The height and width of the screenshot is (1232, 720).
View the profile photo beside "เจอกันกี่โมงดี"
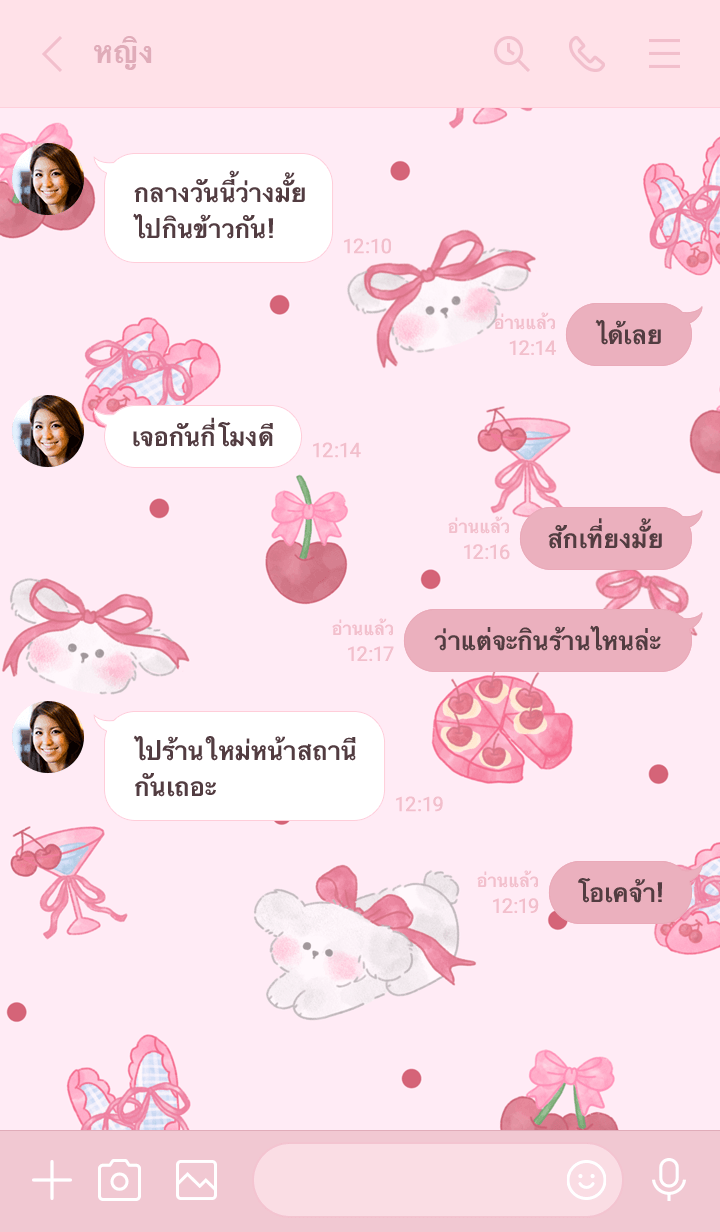pos(48,431)
